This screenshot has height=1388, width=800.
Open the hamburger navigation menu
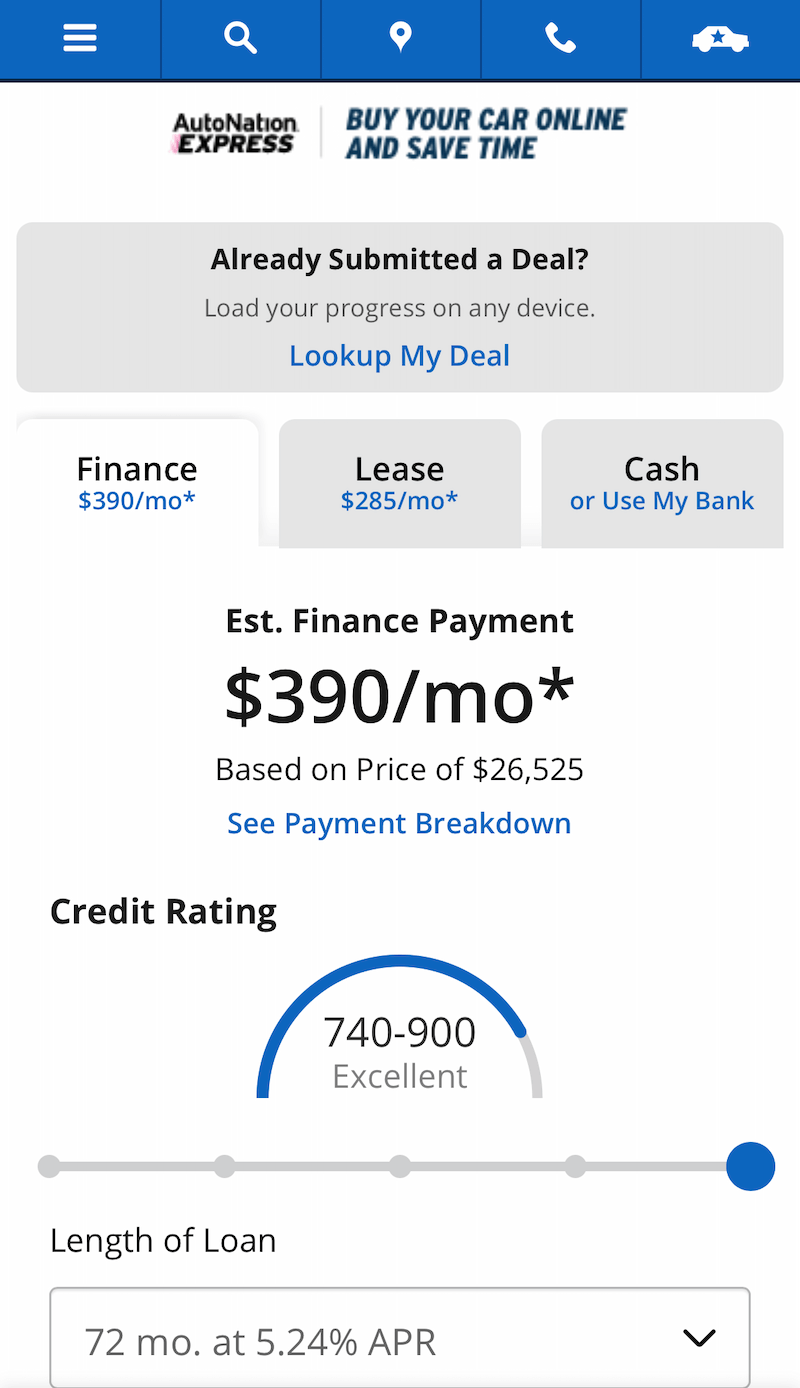point(80,38)
